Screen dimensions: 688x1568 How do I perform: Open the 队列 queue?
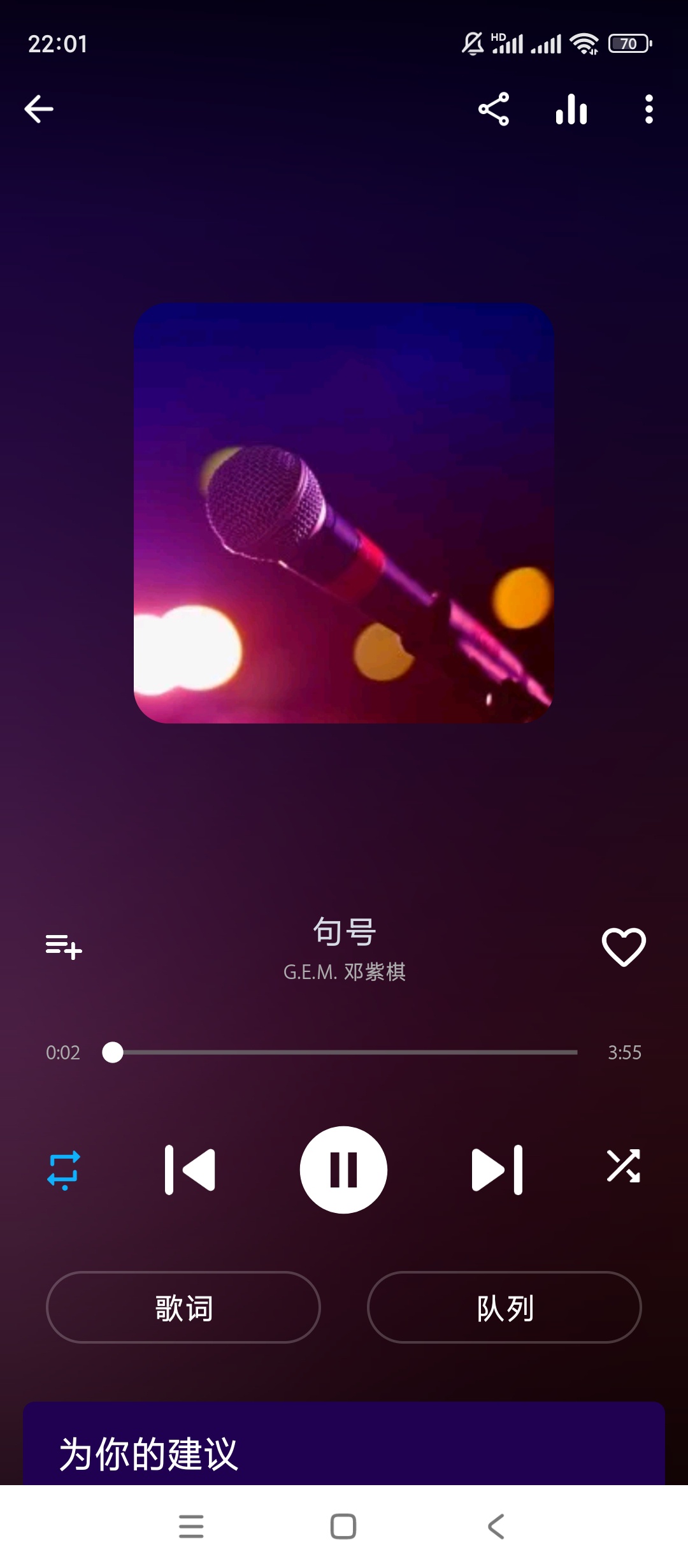pos(504,1307)
